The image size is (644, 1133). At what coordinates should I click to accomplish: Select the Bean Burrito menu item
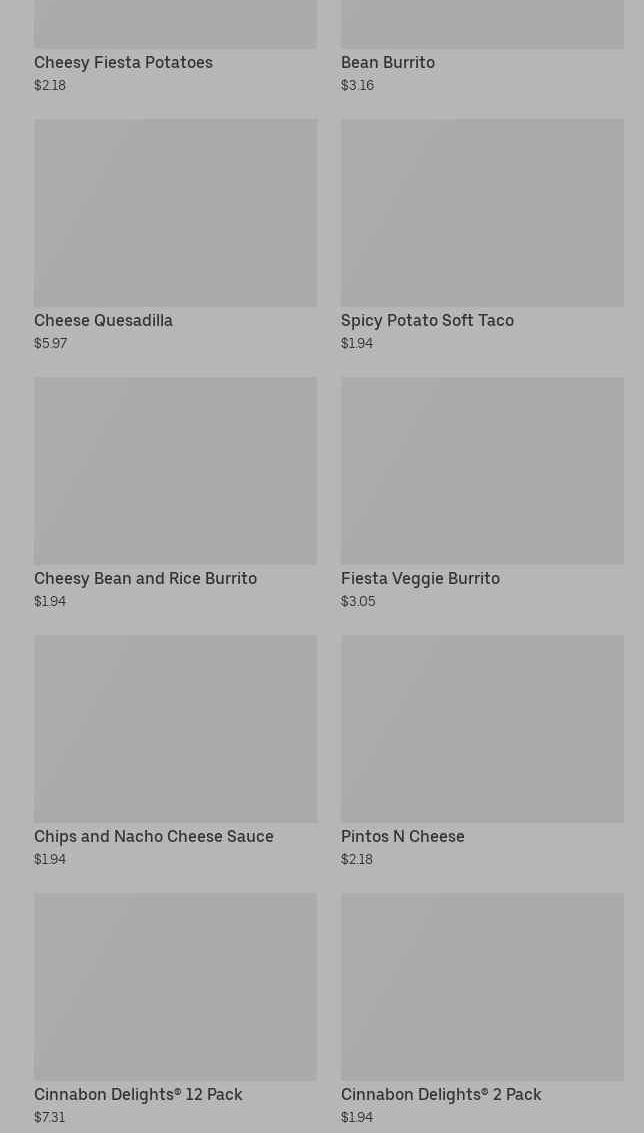[x=482, y=46]
